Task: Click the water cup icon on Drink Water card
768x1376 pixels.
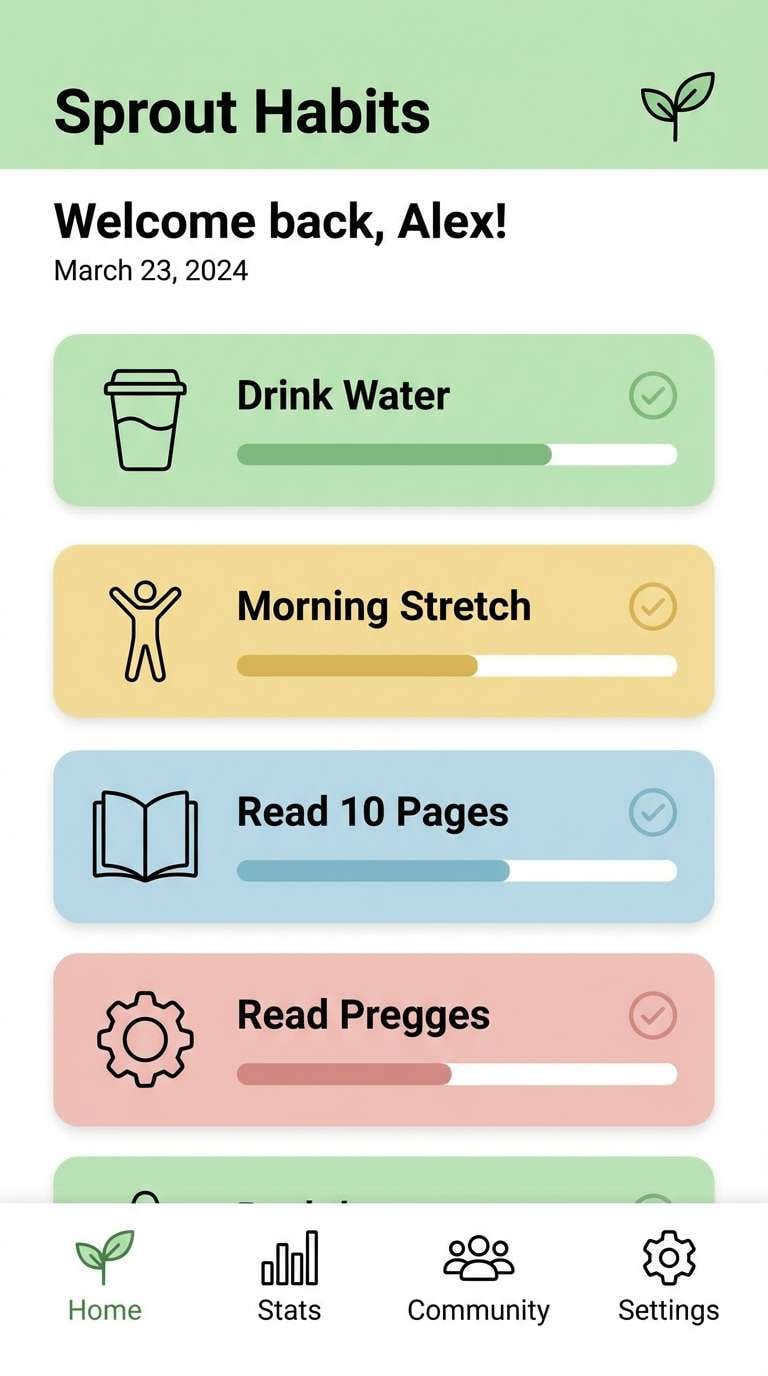Action: [146, 418]
